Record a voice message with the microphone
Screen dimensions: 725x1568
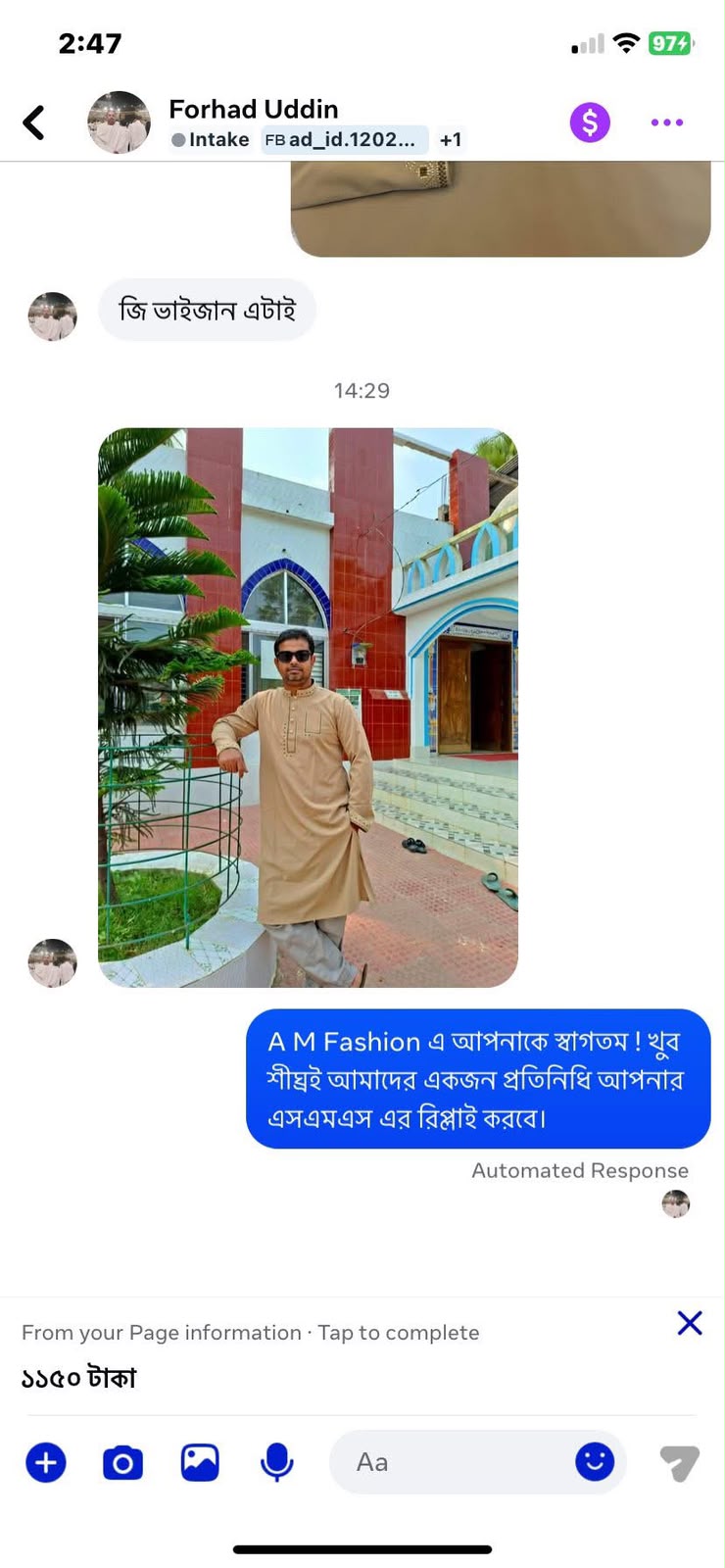(277, 1462)
